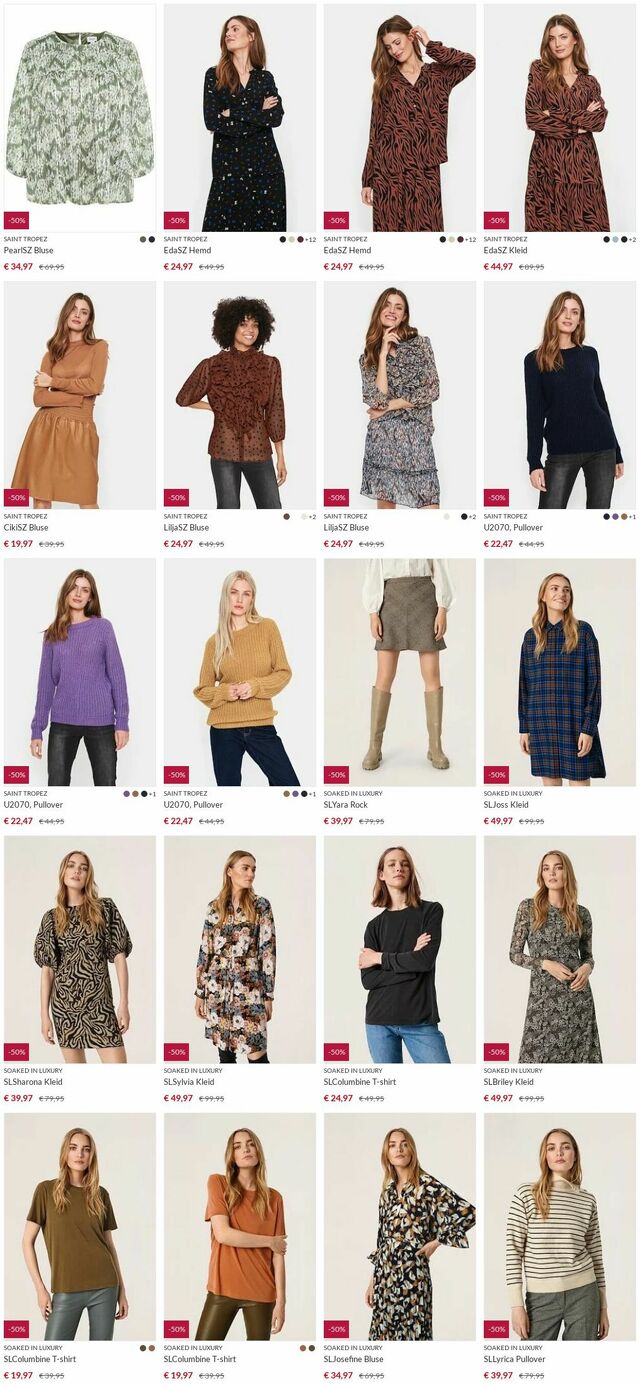The image size is (640, 1386).
Task: Open the SLYara Rock skirt
Action: coord(399,672)
